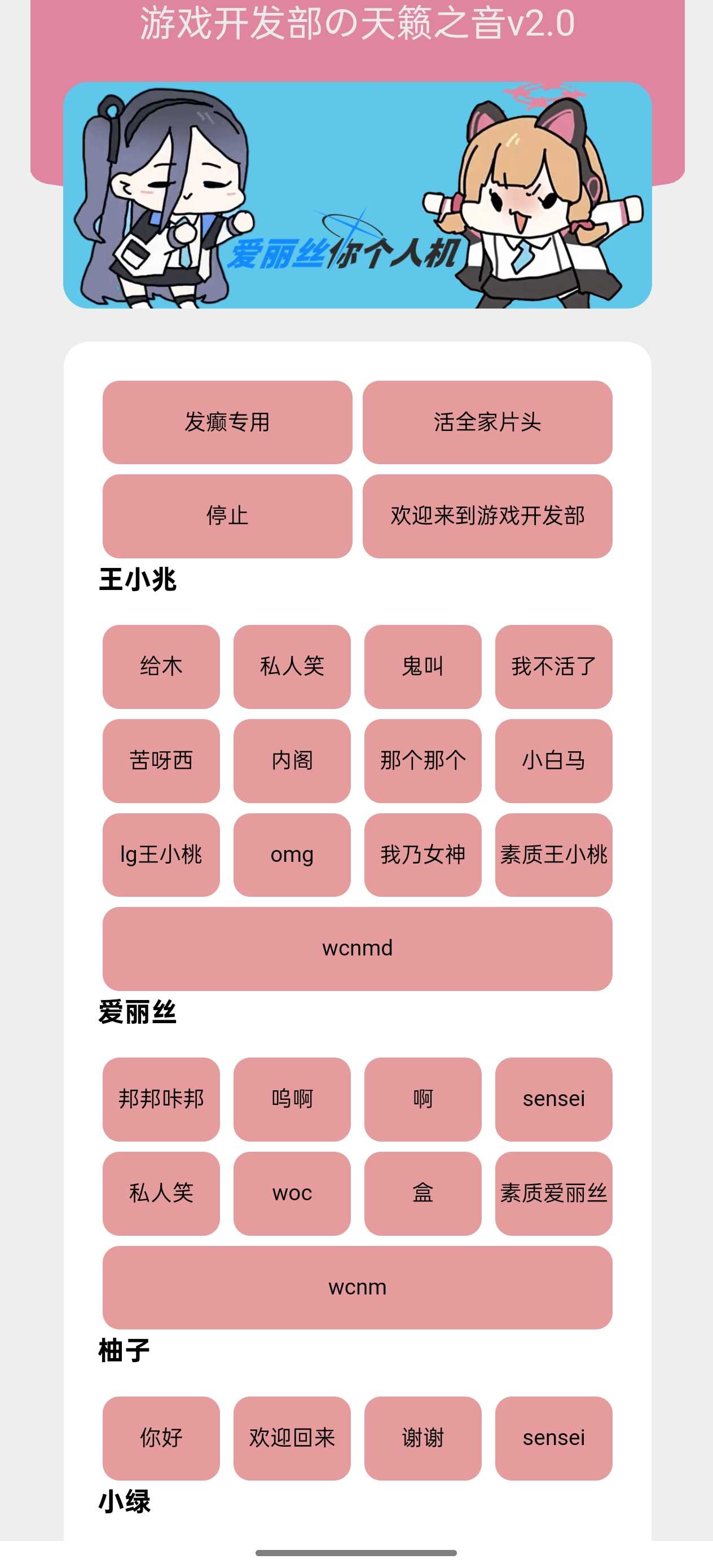Play 邦邦咔邦 sound
Image resolution: width=713 pixels, height=1568 pixels.
161,1099
